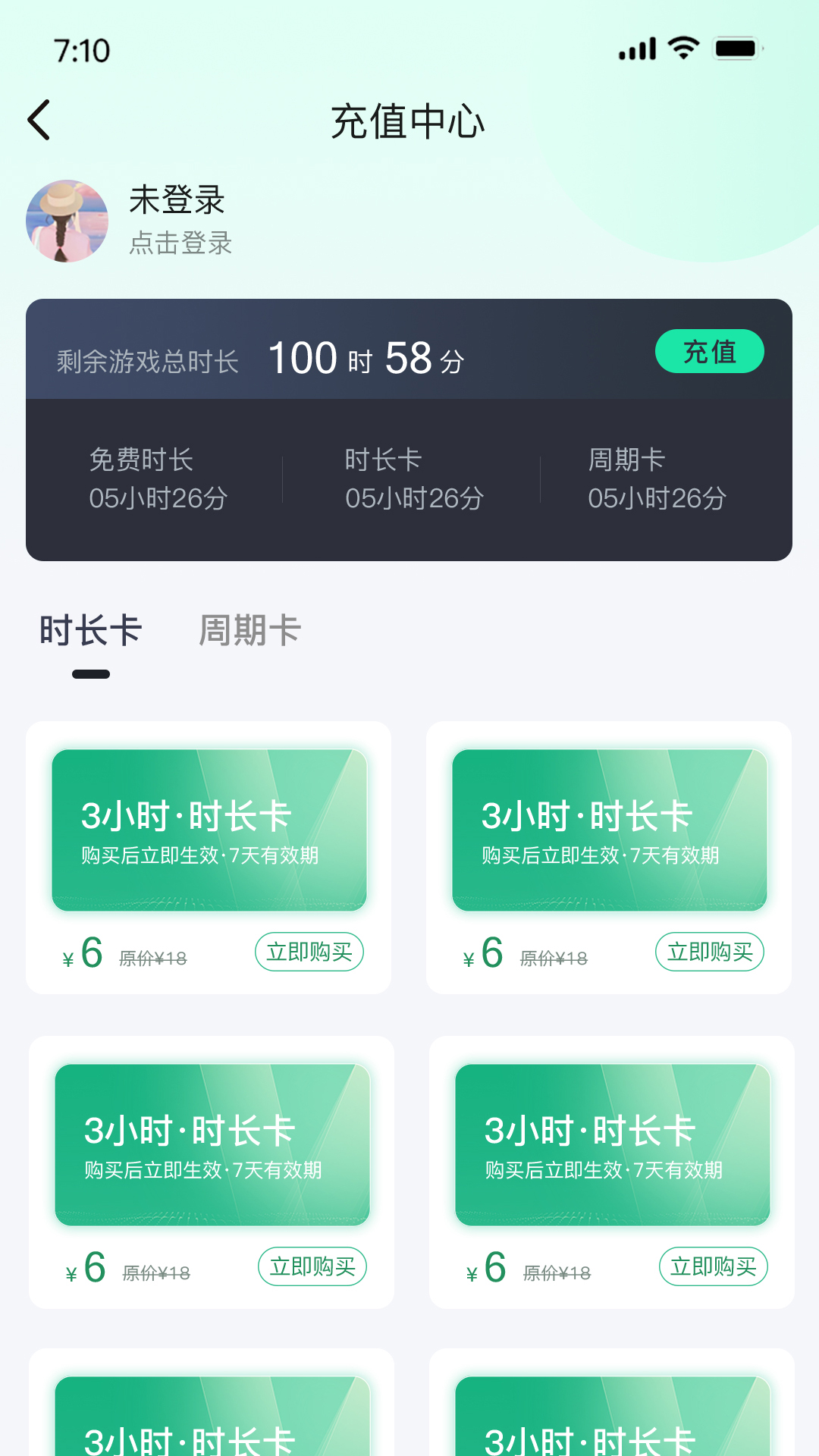Screen dimensions: 819x1456
Task: Switch to the 周期卡 tab
Action: click(250, 632)
